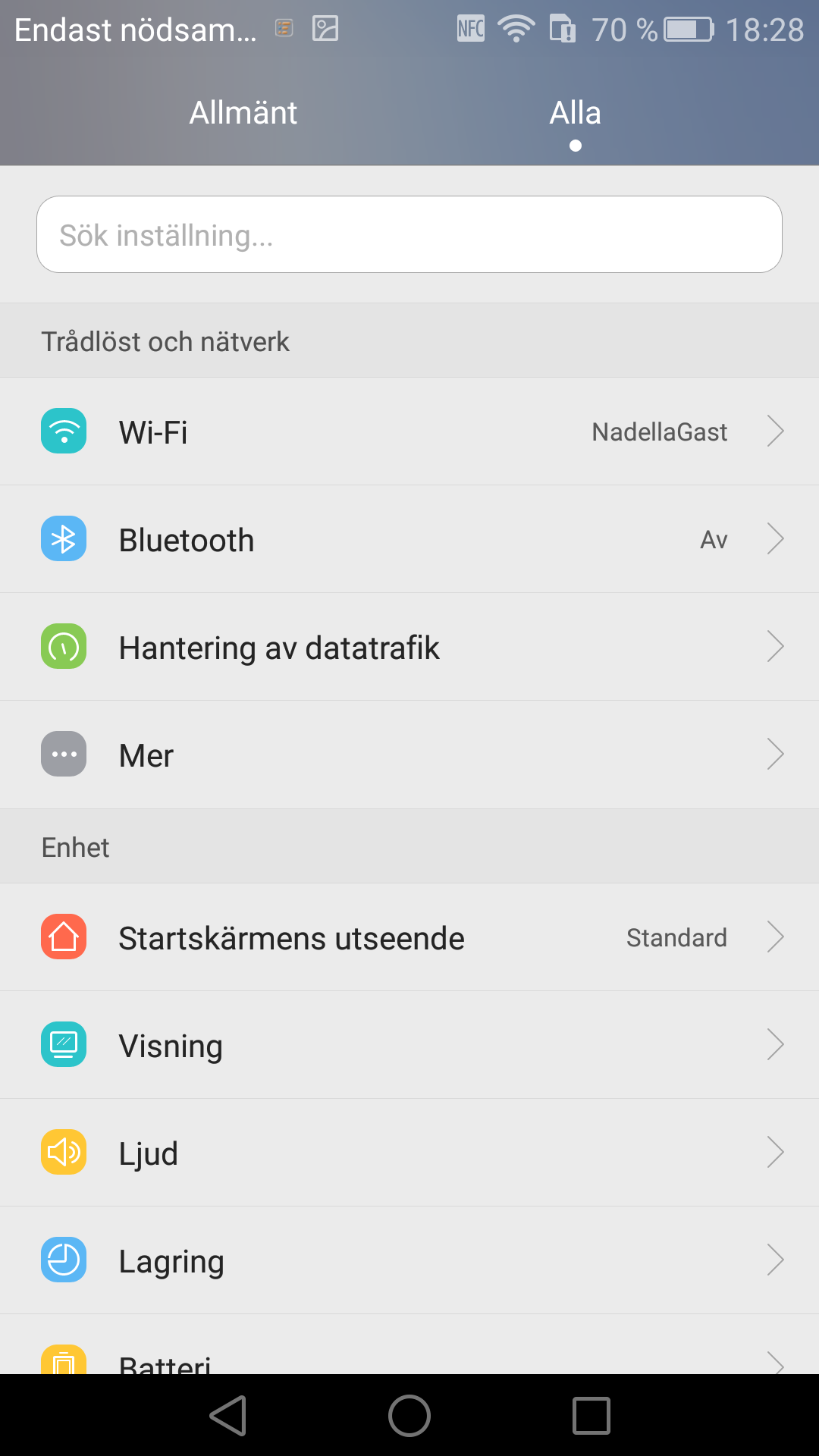Tap the home button in the navigation bar
The height and width of the screenshot is (1456, 819).
409,1416
